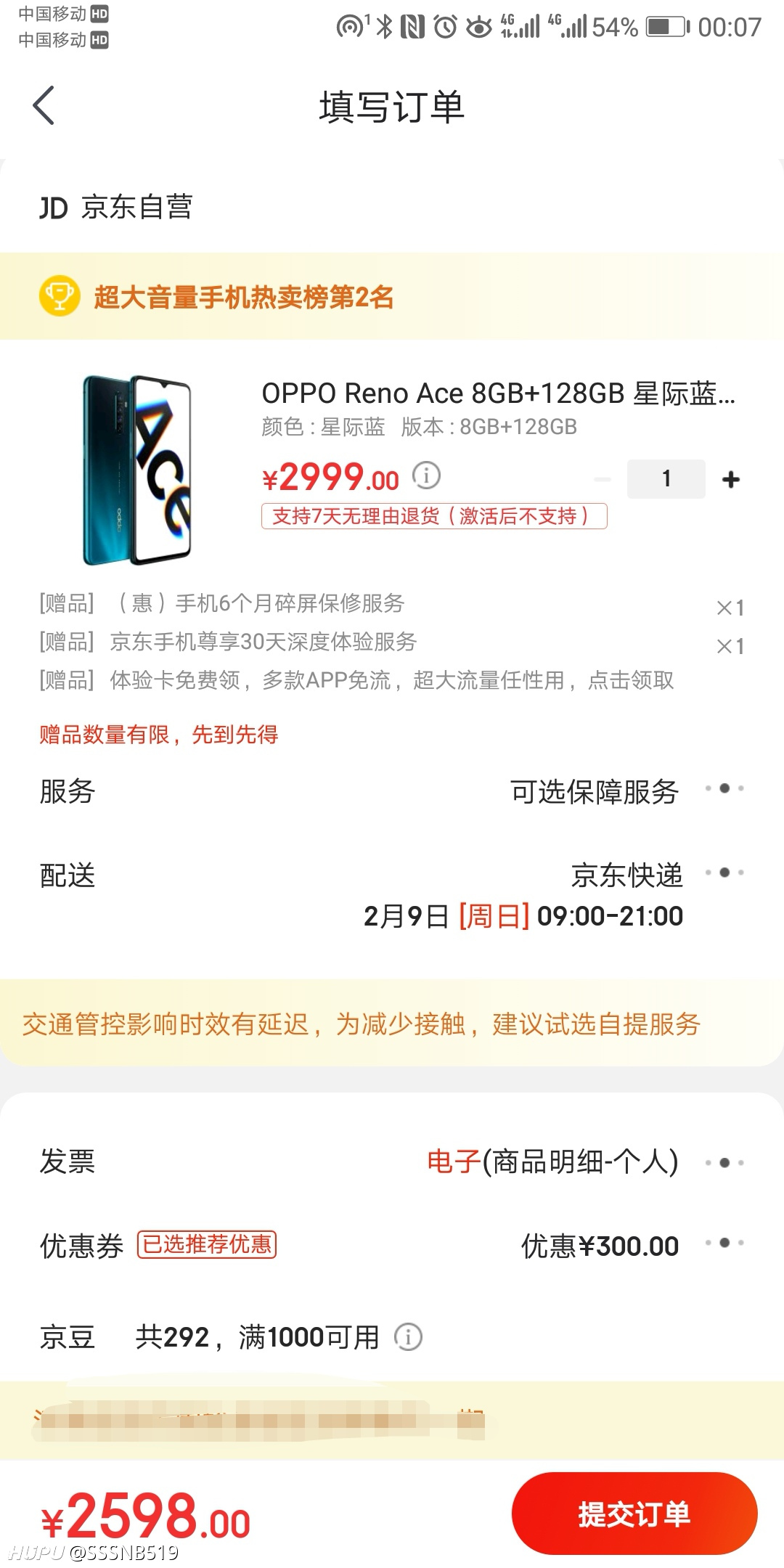Open the 发票 invoice settings row

[392, 1161]
